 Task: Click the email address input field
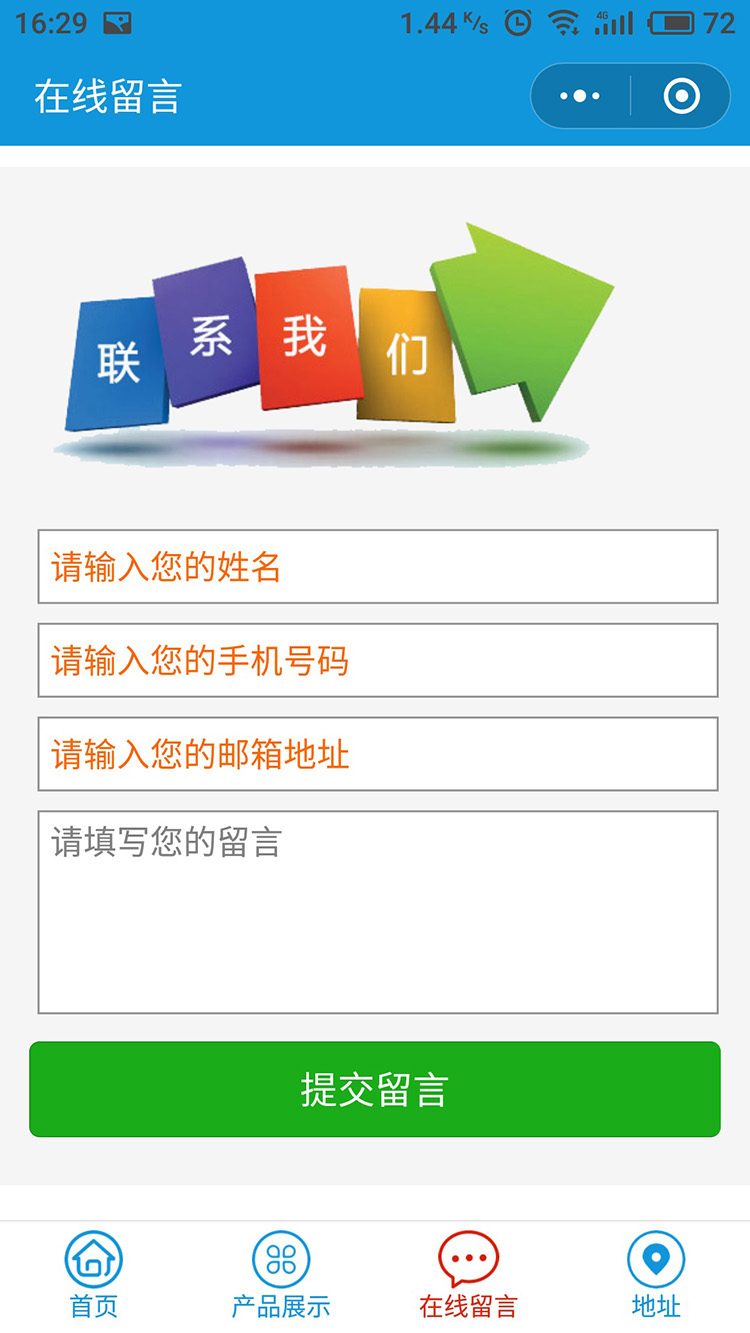[x=375, y=754]
